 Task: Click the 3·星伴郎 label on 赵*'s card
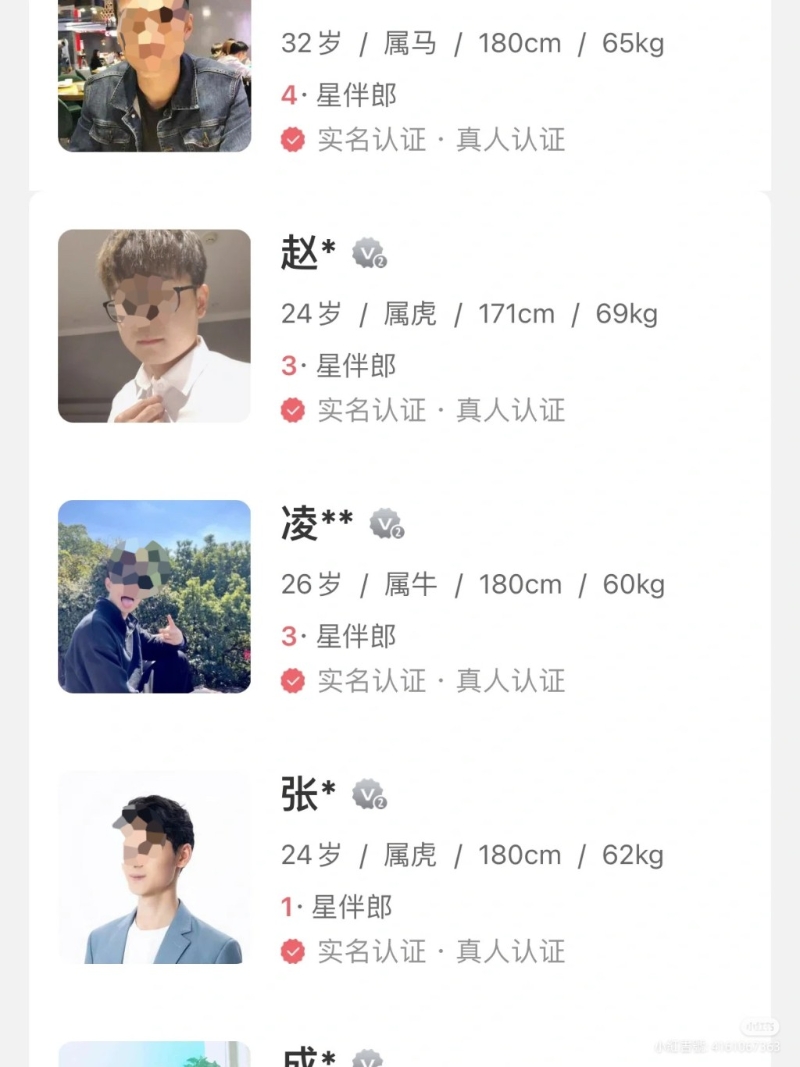[339, 366]
